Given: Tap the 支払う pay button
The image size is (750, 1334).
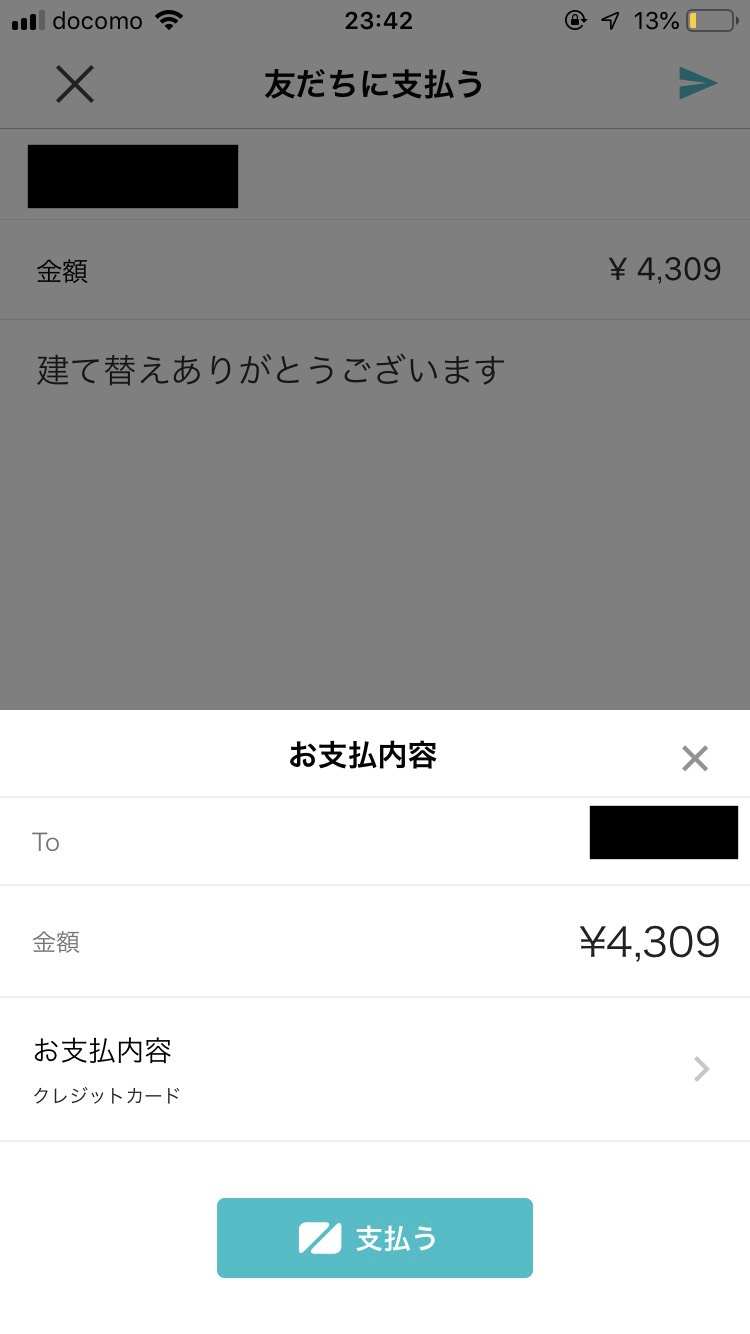Looking at the screenshot, I should 375,1238.
